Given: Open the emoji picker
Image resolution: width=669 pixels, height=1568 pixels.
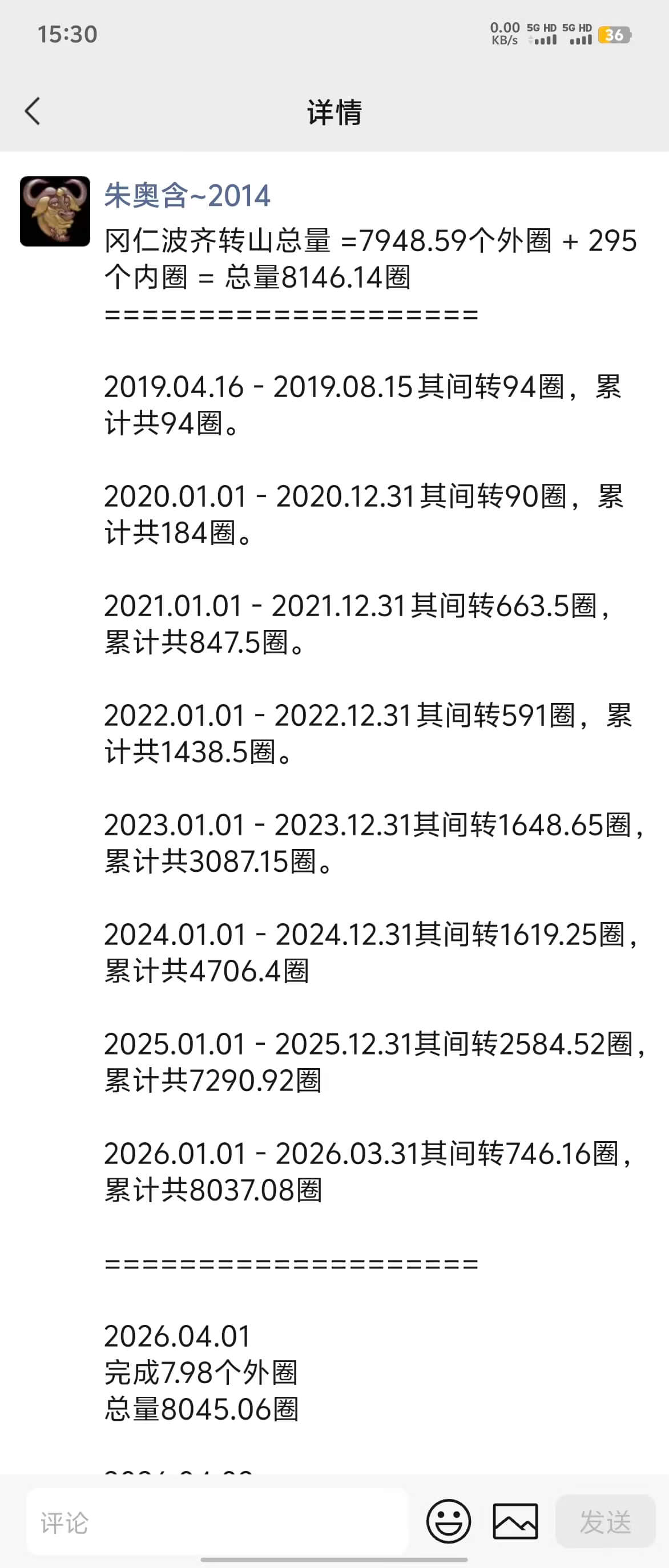Looking at the screenshot, I should coord(449,1521).
